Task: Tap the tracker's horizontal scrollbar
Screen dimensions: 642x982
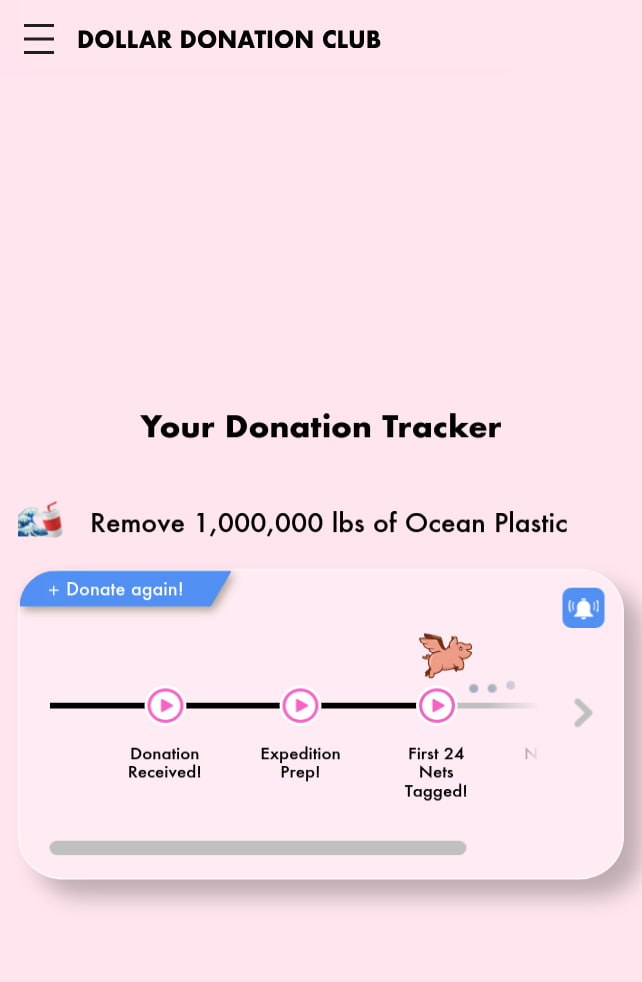Action: (258, 848)
